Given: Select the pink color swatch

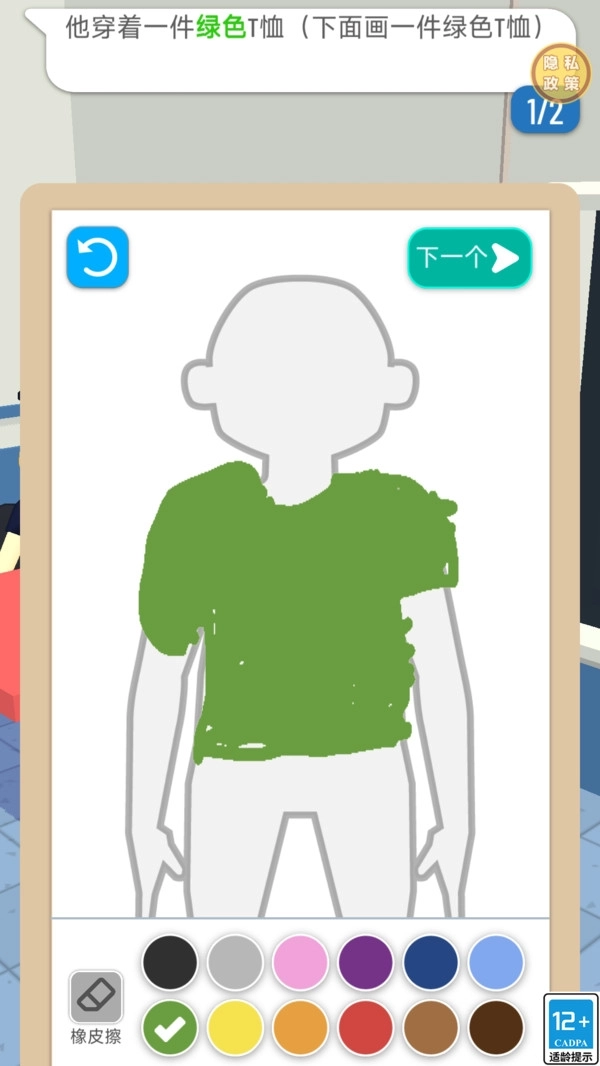Looking at the screenshot, I should (x=300, y=962).
